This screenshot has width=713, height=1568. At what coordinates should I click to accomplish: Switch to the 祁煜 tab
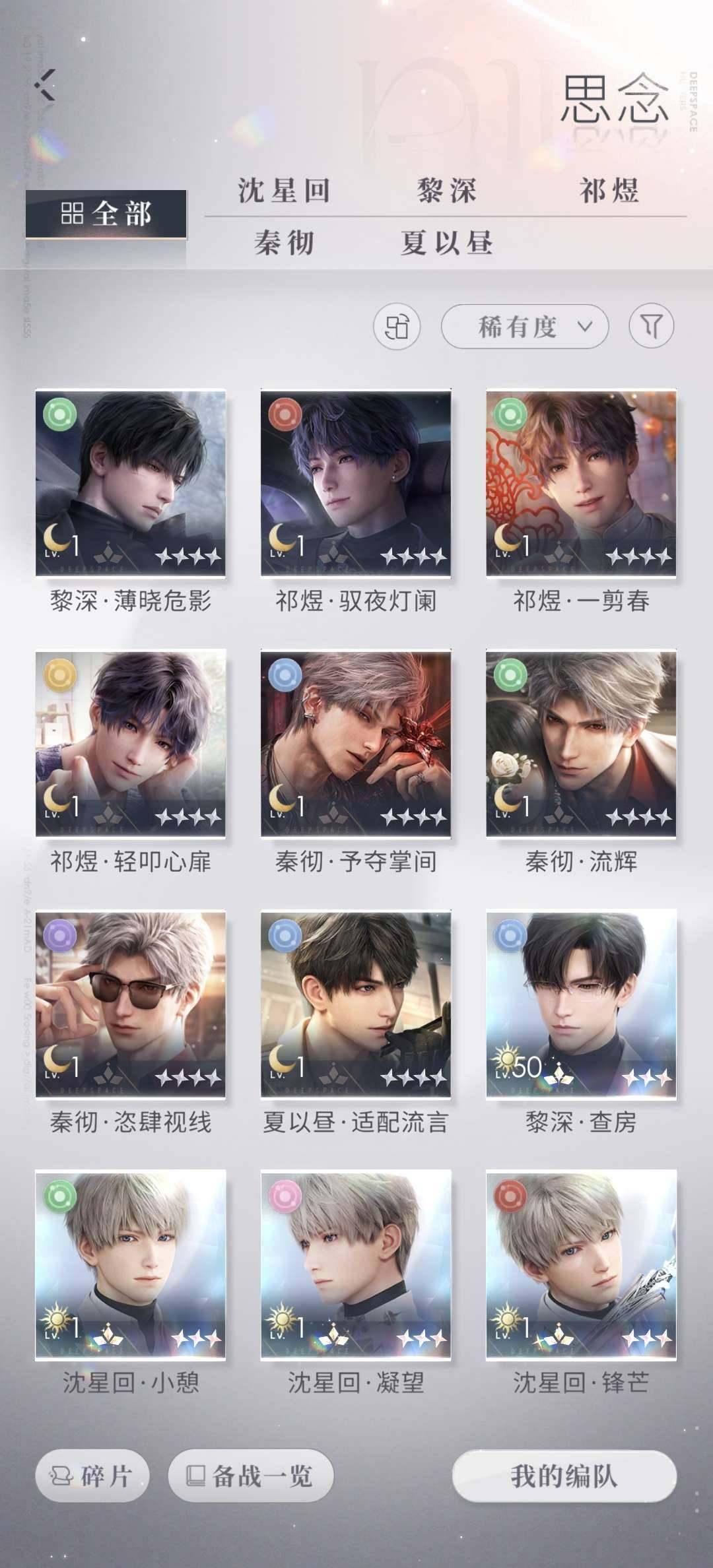[609, 191]
